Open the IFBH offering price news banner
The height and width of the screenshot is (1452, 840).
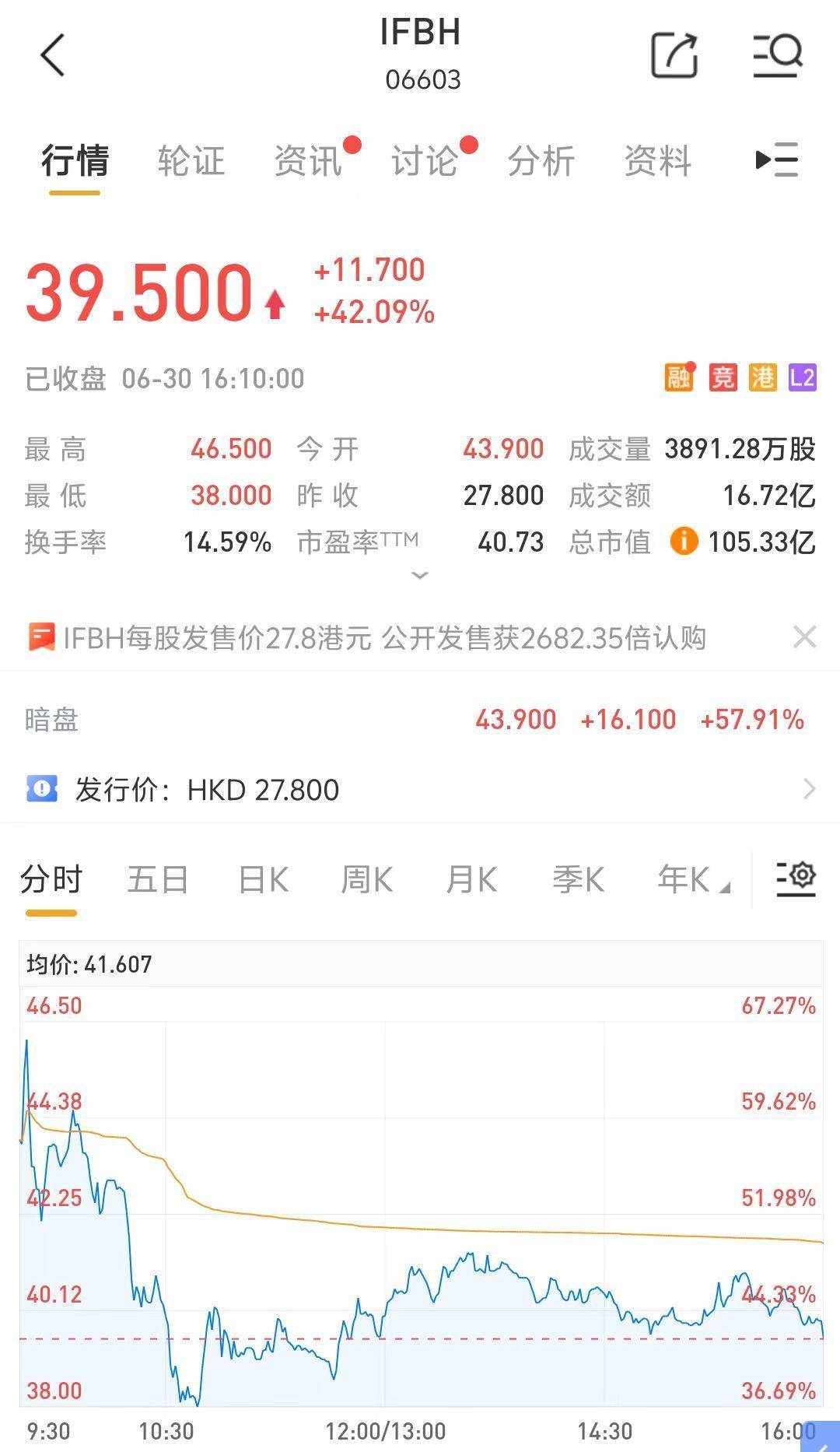coord(367,638)
